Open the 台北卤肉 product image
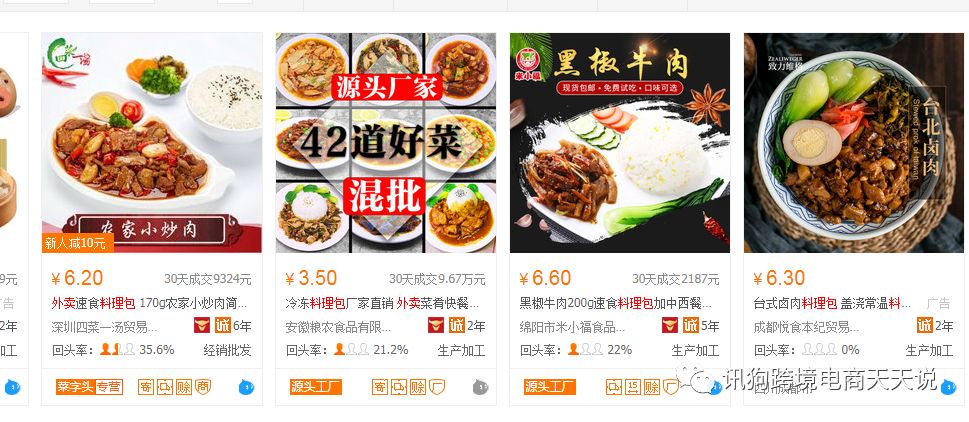969x422 pixels. pos(853,143)
